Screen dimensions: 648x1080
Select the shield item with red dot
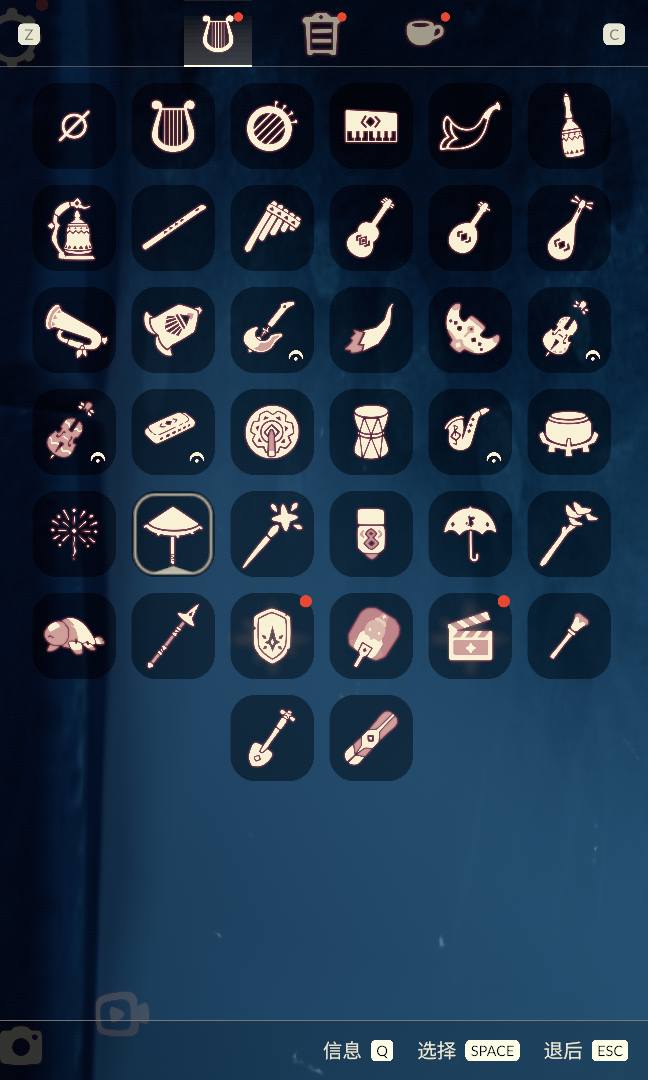(272, 636)
